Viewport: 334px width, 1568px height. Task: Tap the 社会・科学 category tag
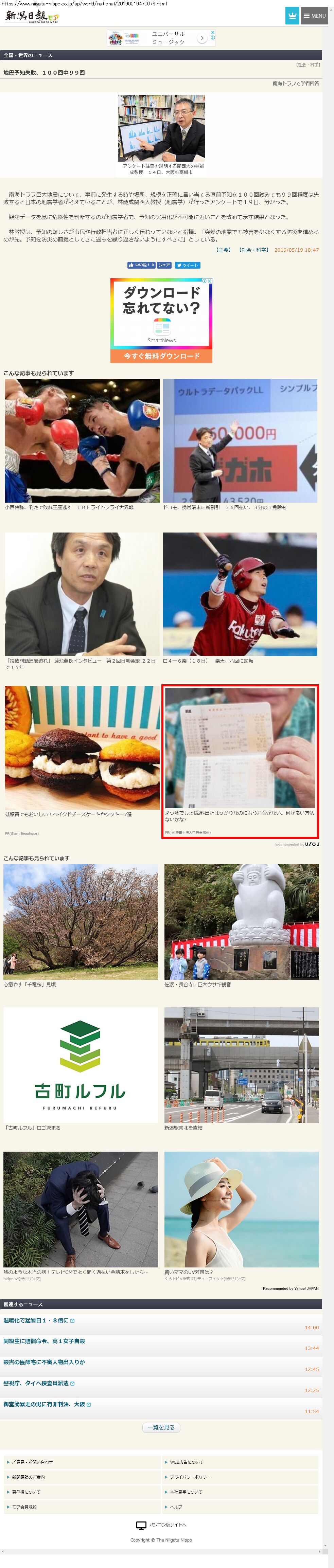coord(253,250)
